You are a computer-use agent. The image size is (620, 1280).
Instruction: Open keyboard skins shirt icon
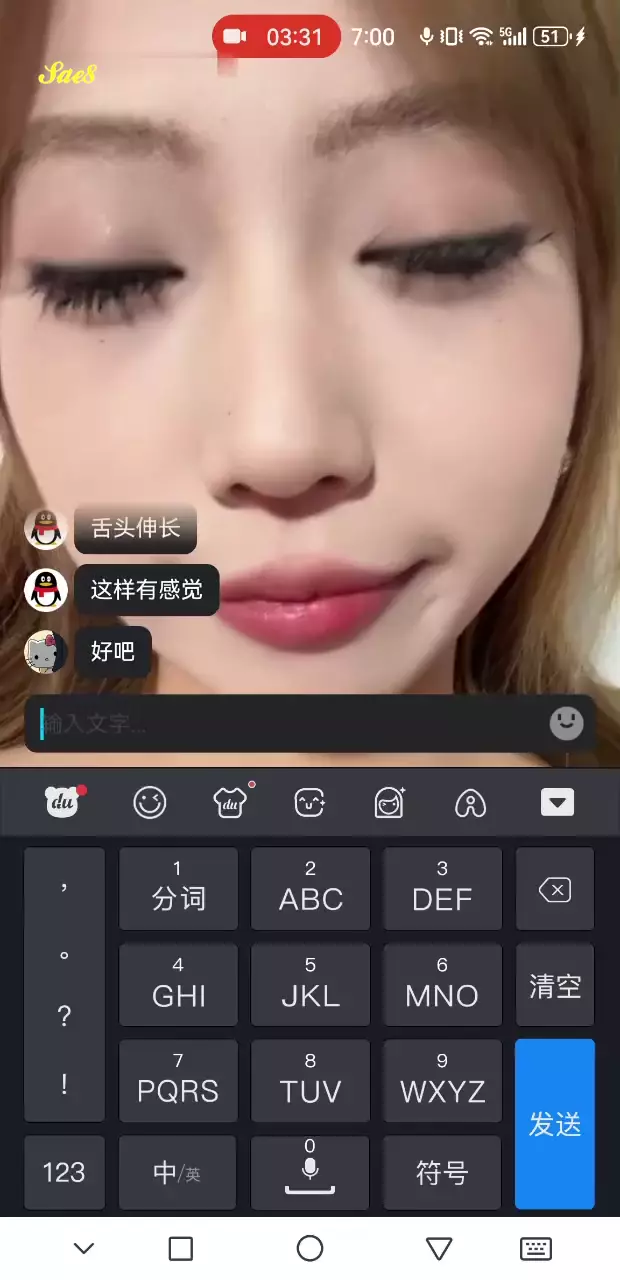(x=231, y=802)
